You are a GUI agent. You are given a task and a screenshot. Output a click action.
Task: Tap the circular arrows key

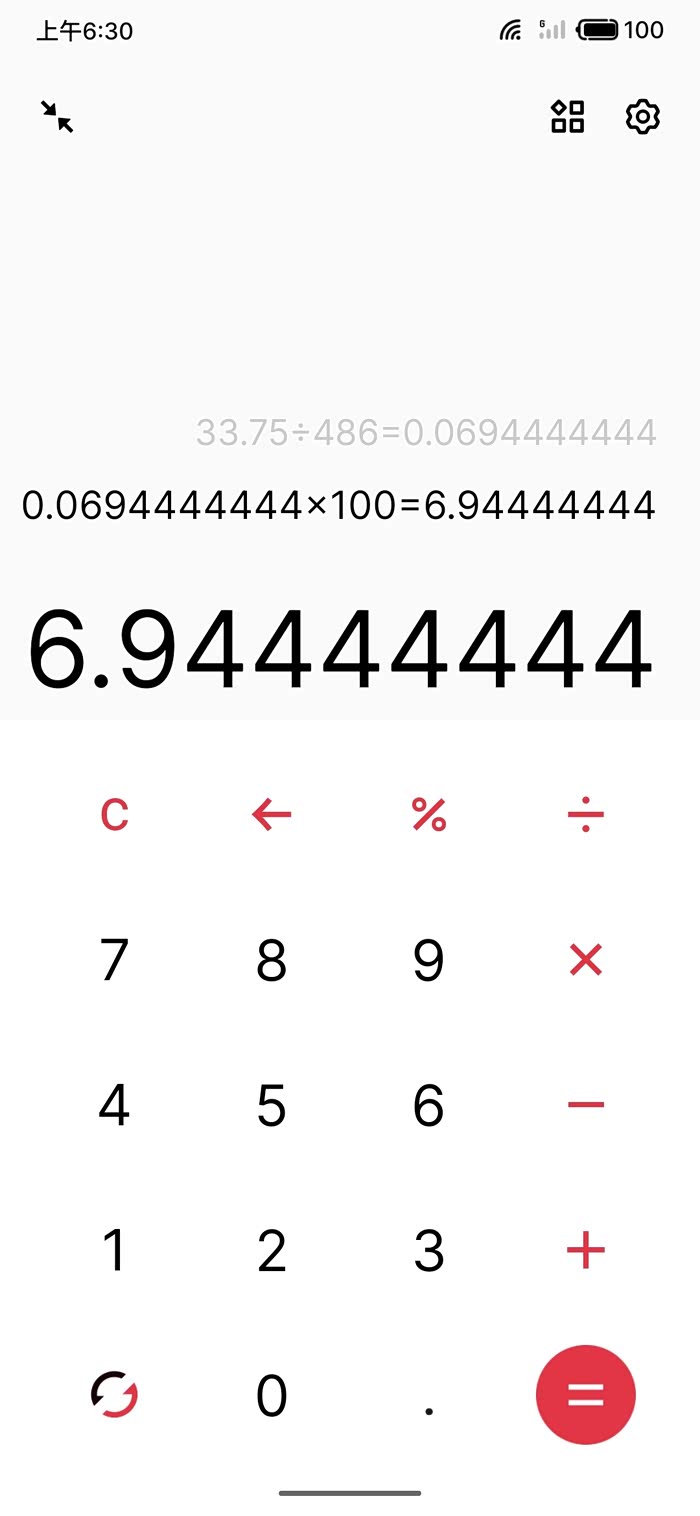(115, 1395)
